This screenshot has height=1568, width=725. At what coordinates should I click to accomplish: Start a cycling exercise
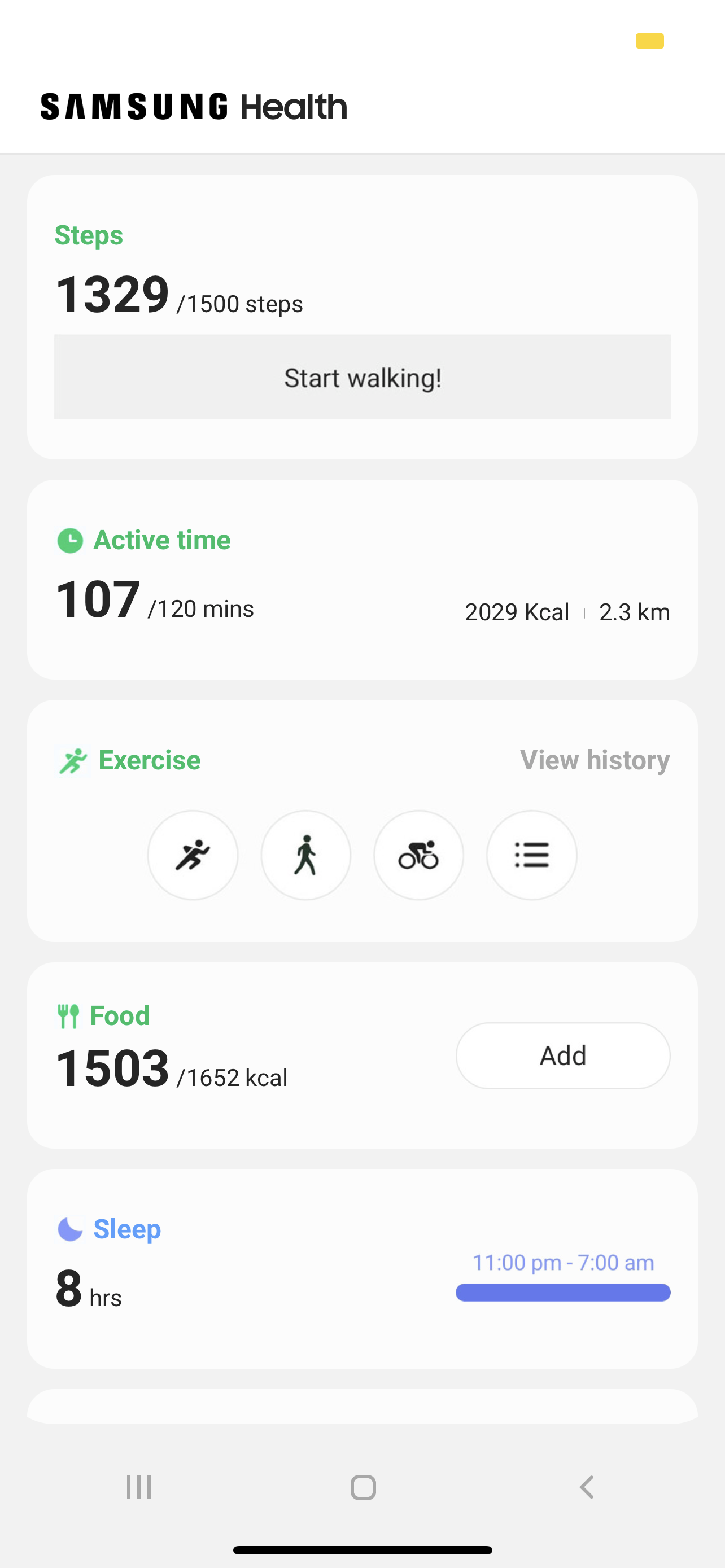click(x=419, y=855)
